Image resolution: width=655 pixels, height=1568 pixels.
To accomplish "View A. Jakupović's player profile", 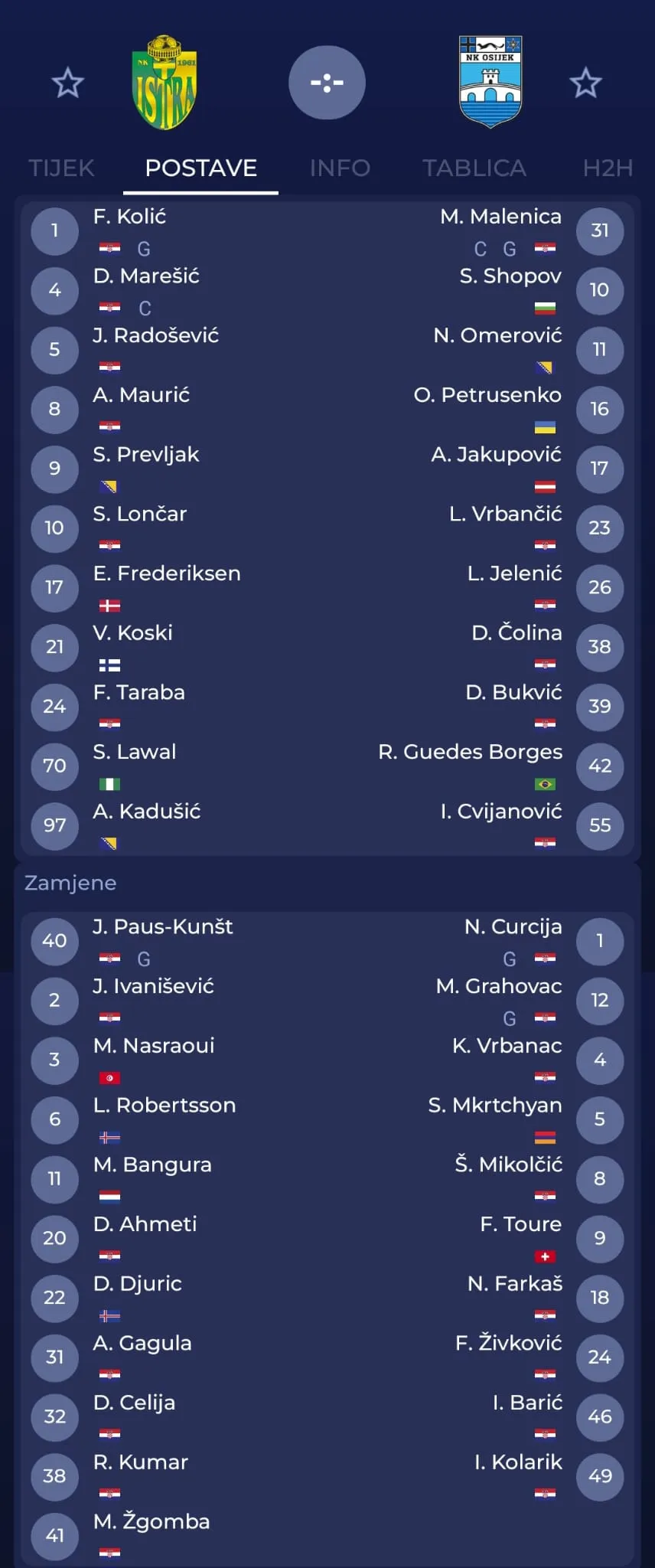I will point(496,455).
